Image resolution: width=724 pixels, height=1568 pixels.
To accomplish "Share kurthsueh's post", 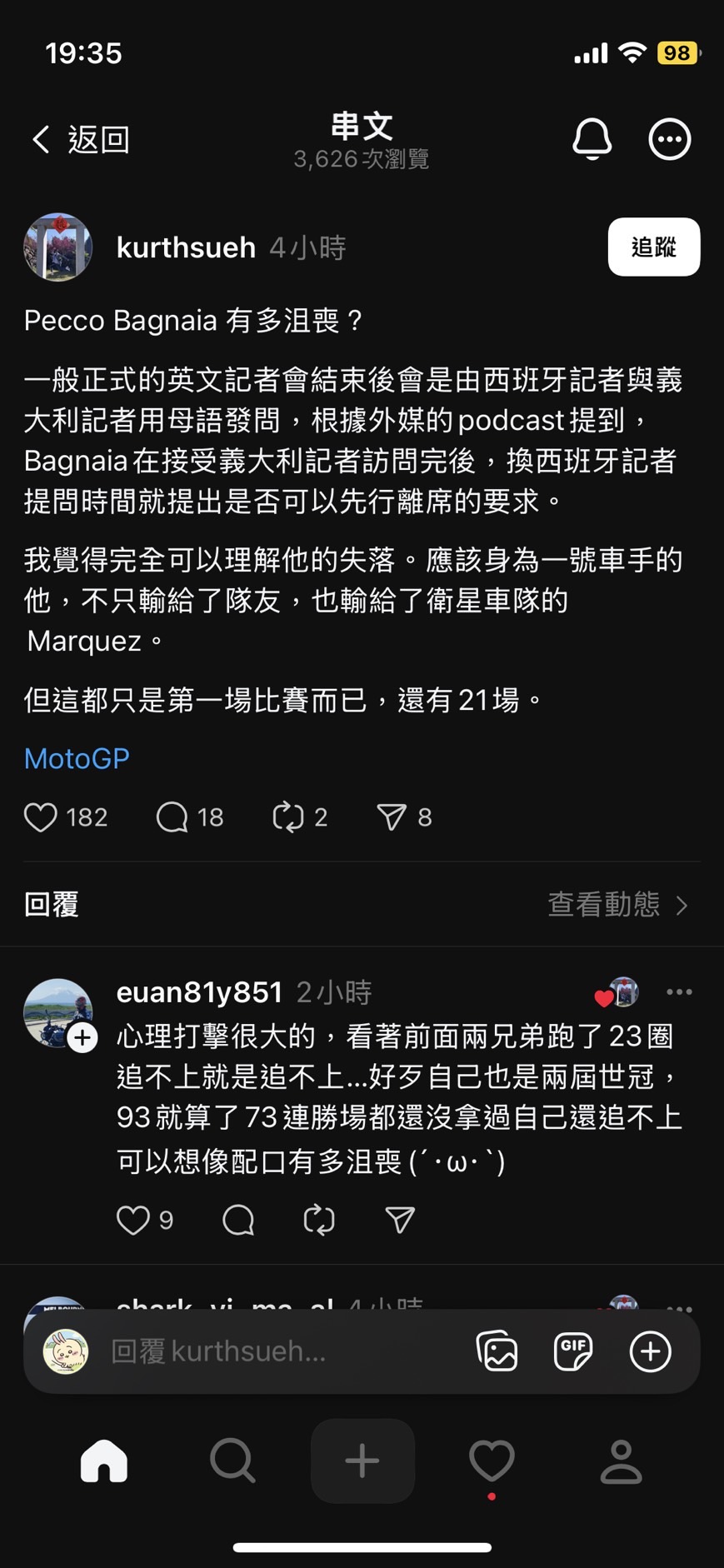I will click(391, 817).
